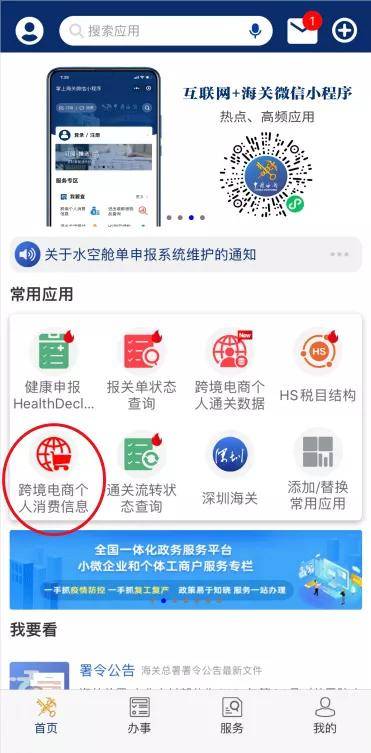Open 跨境电商个人消费信息

coord(53,474)
